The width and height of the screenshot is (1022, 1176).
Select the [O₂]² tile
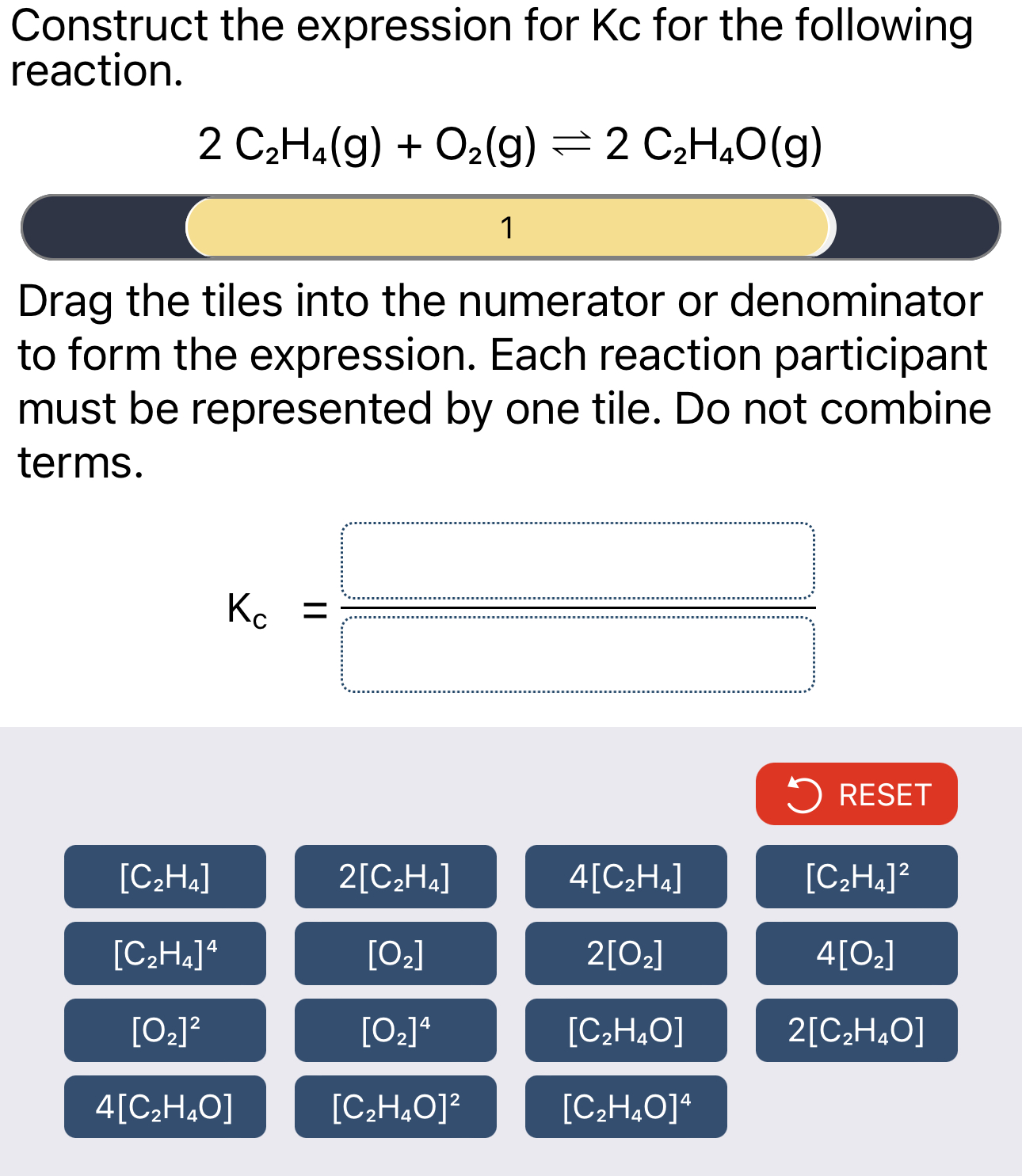(164, 1030)
